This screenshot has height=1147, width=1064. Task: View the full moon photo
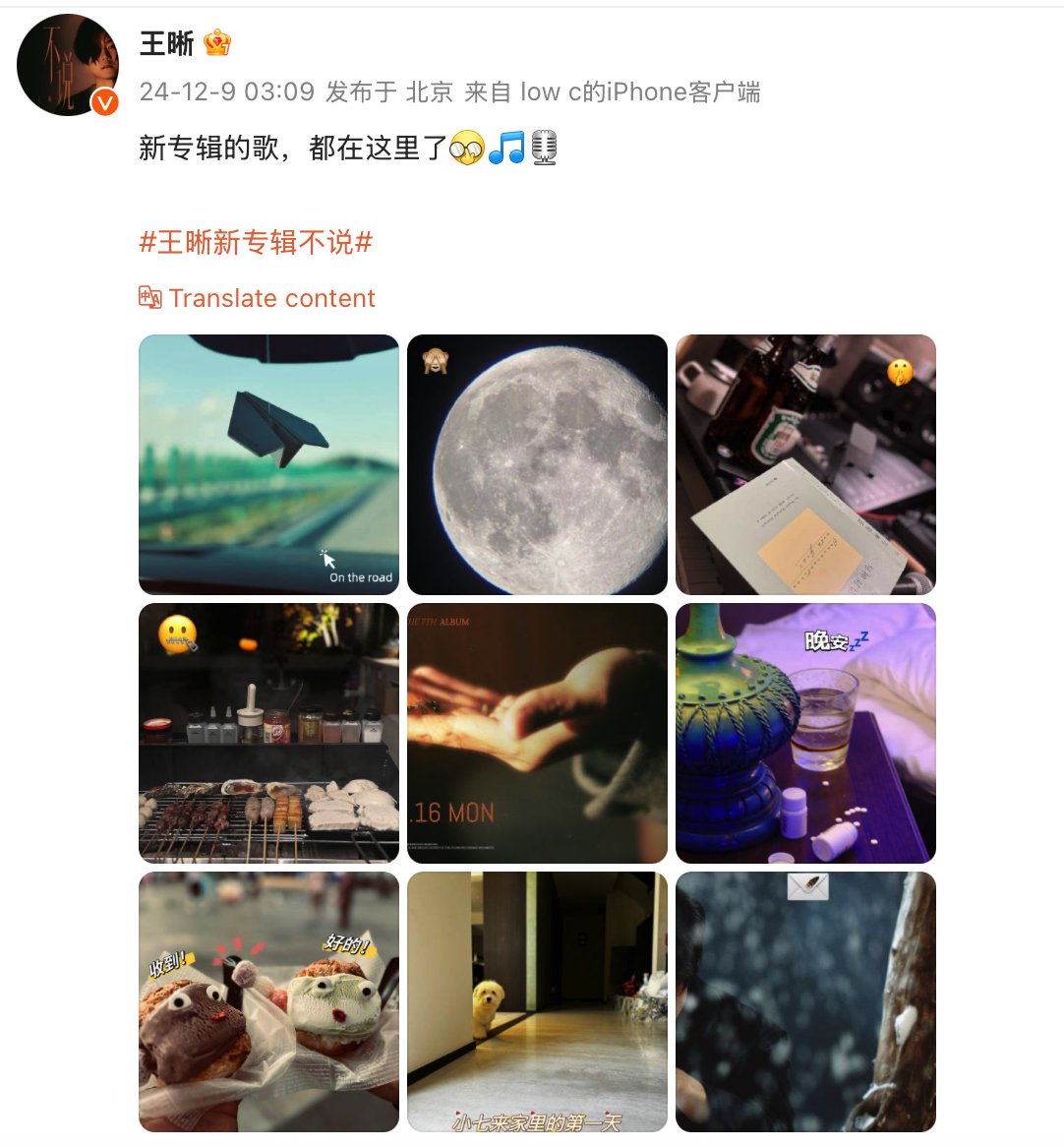[x=537, y=464]
